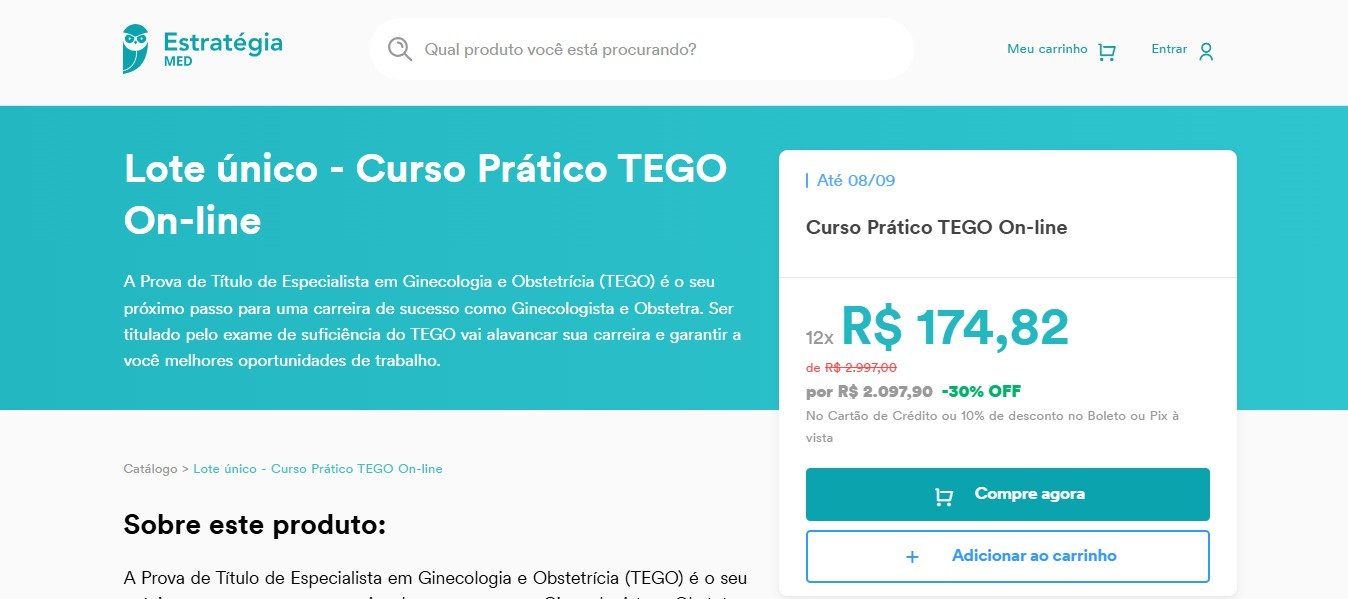Buy now with Compre agora

[x=1007, y=494]
